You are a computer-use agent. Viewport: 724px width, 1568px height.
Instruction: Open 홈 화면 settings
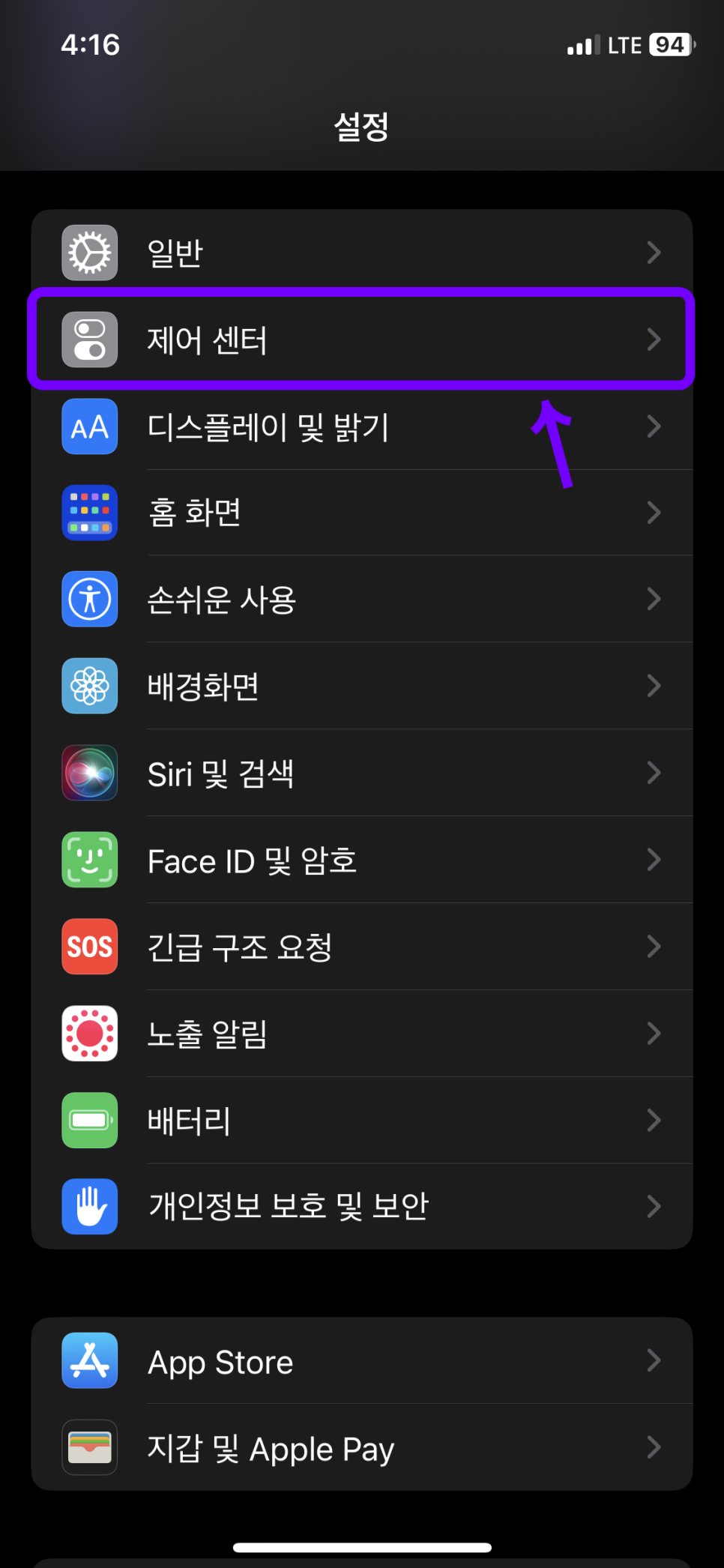361,513
